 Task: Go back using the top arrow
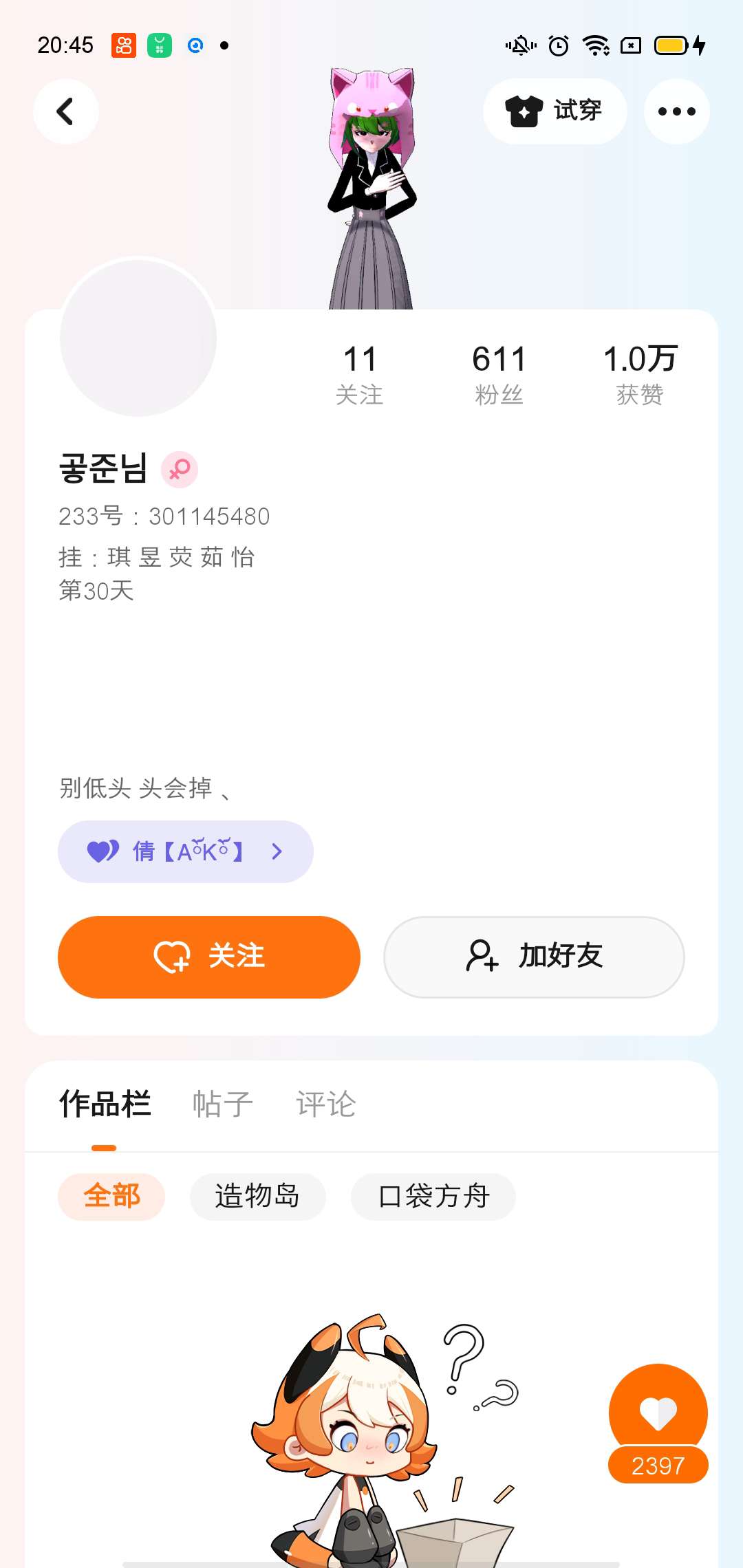tap(66, 111)
